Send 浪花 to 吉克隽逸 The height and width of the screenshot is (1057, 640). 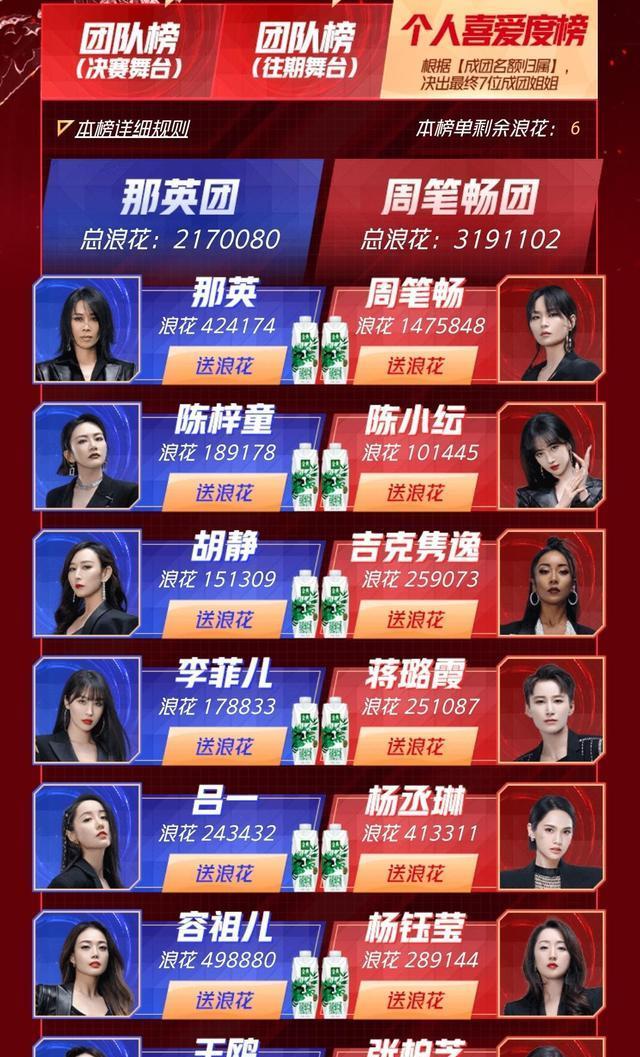tap(414, 619)
